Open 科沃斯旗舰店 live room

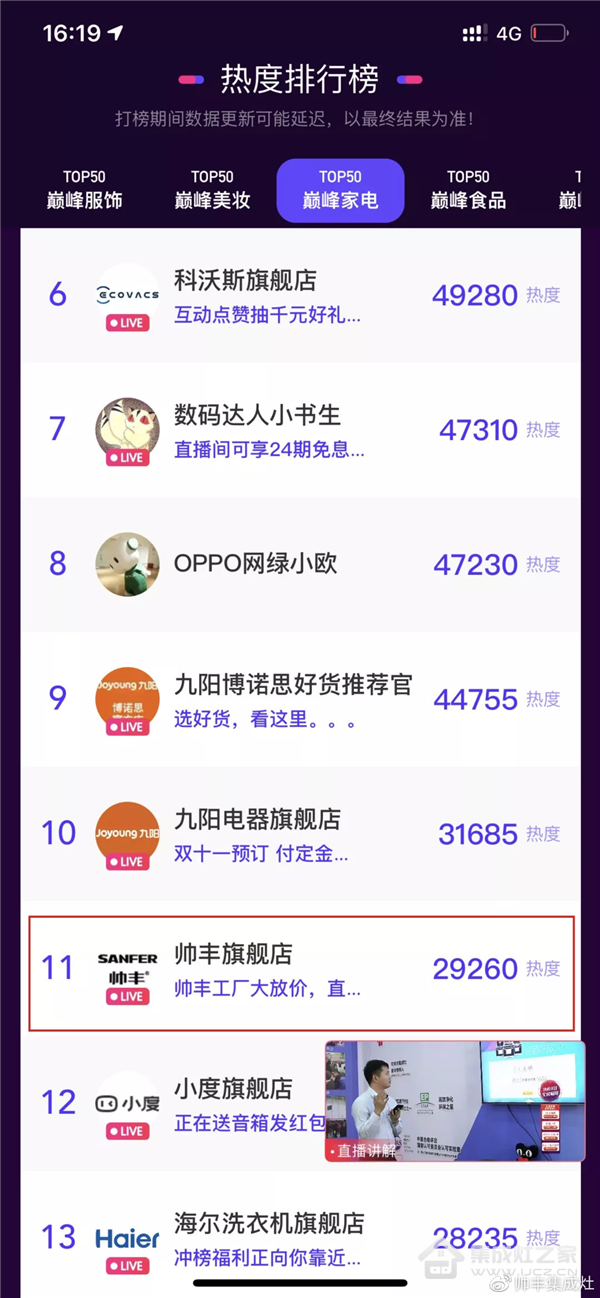click(x=300, y=296)
